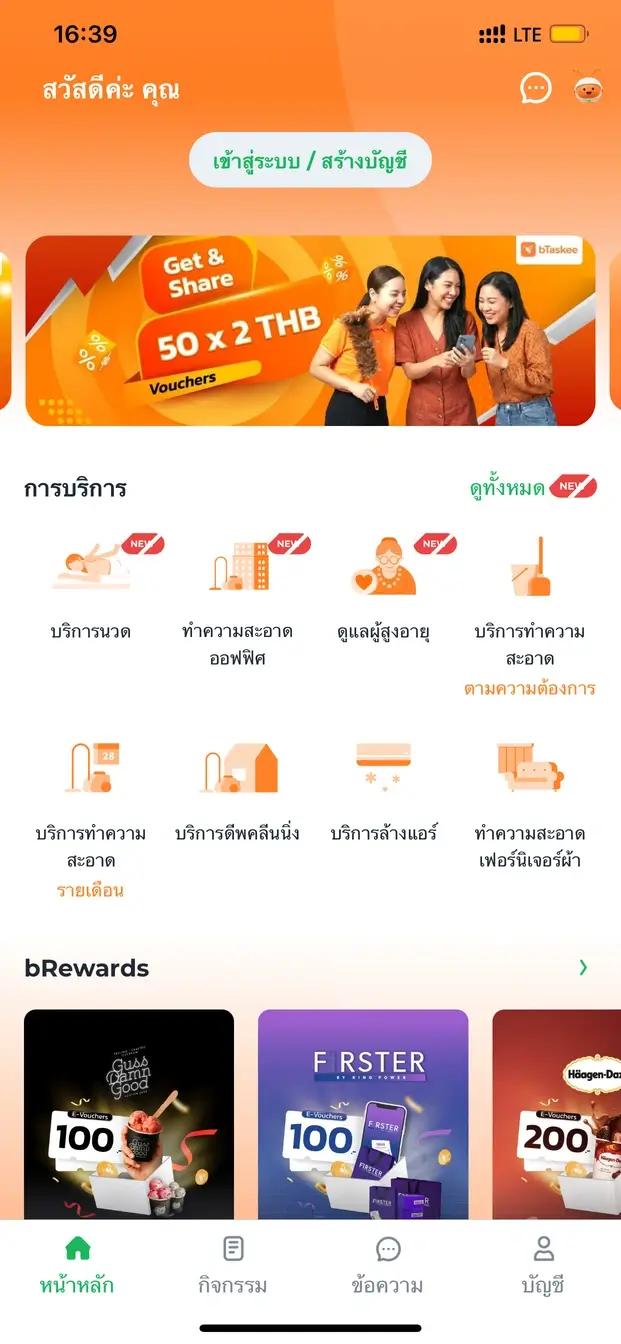Viewport: 621px width, 1344px height.
Task: Choose ทำความสะอาดออฟฟิศ office cleaning service
Action: (x=237, y=600)
